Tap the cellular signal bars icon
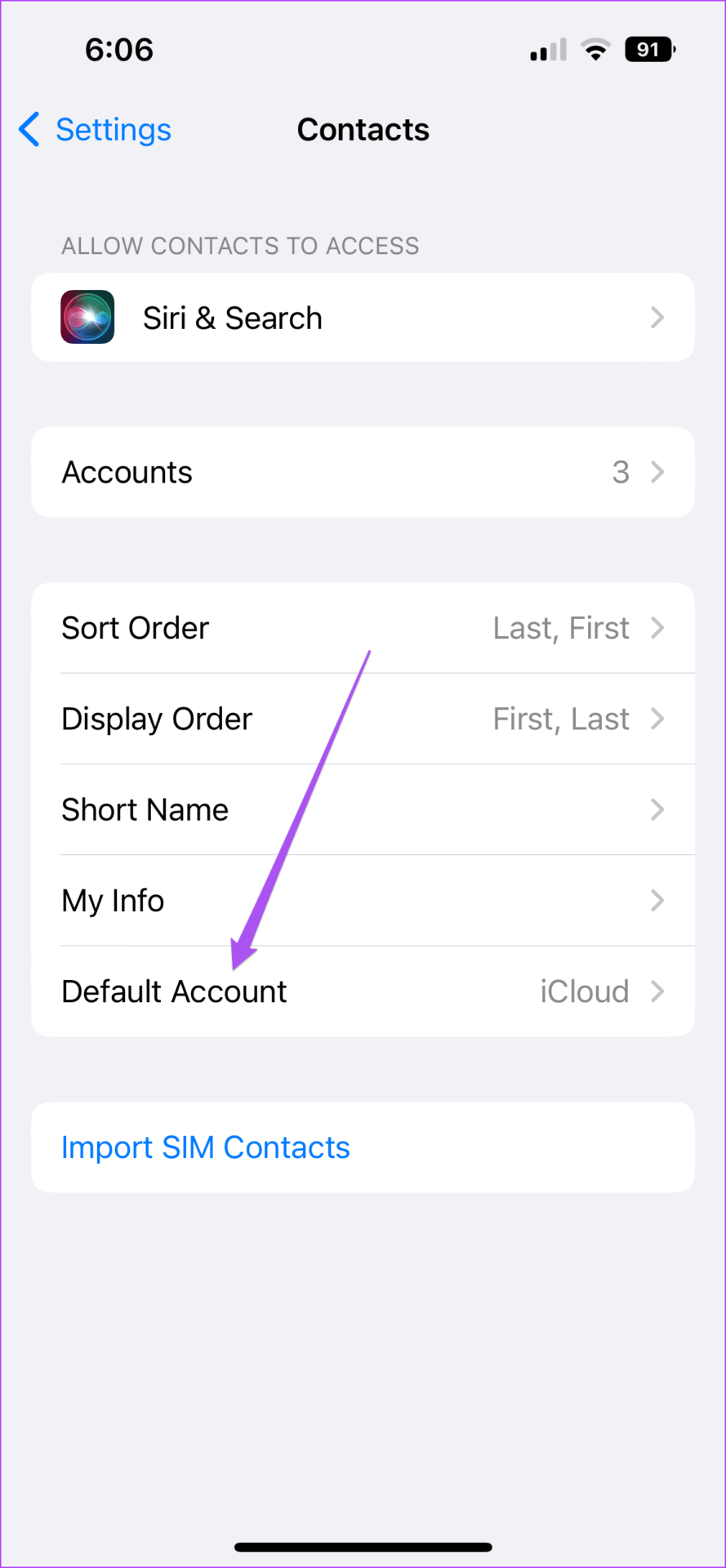Screen dimensions: 726x1568 [547, 50]
